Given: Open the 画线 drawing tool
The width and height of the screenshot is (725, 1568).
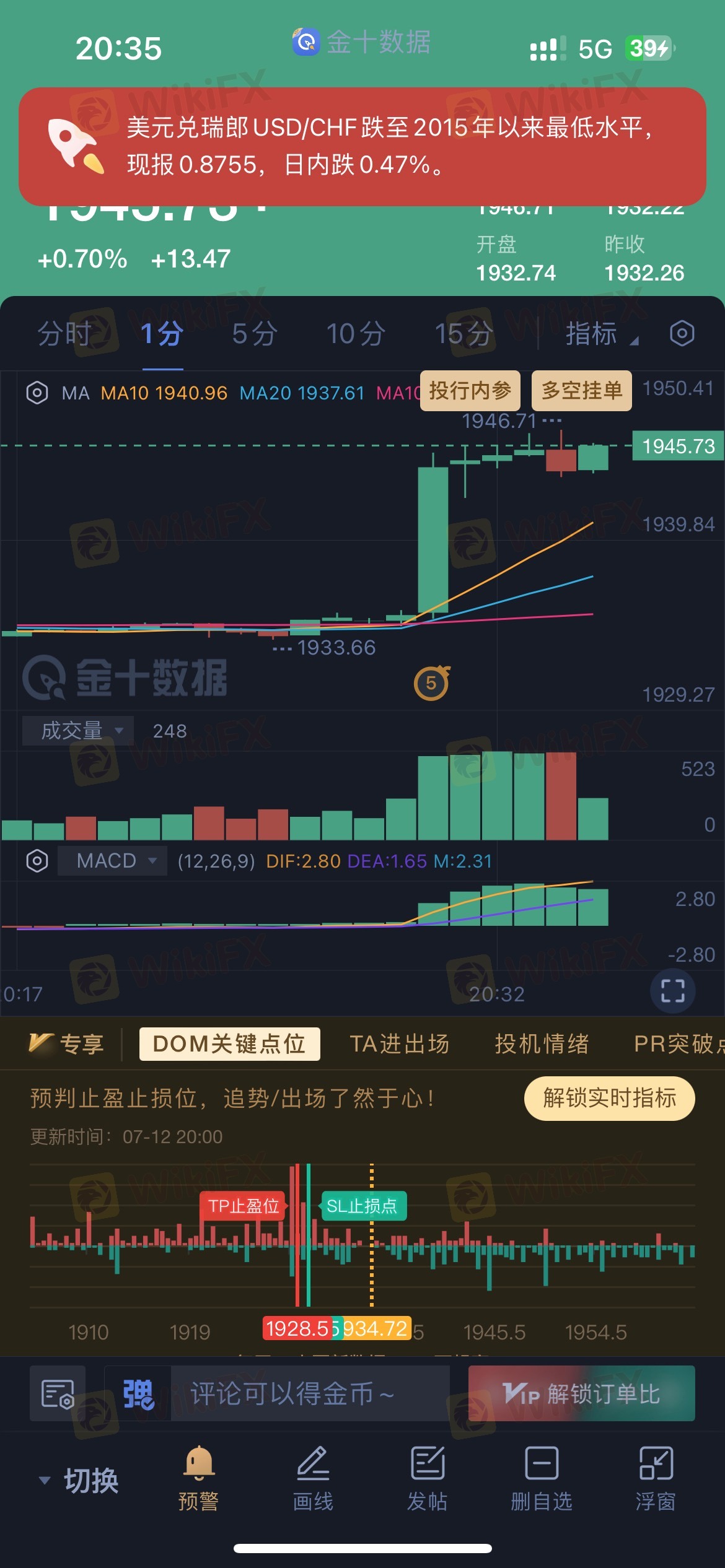Looking at the screenshot, I should tap(313, 1479).
